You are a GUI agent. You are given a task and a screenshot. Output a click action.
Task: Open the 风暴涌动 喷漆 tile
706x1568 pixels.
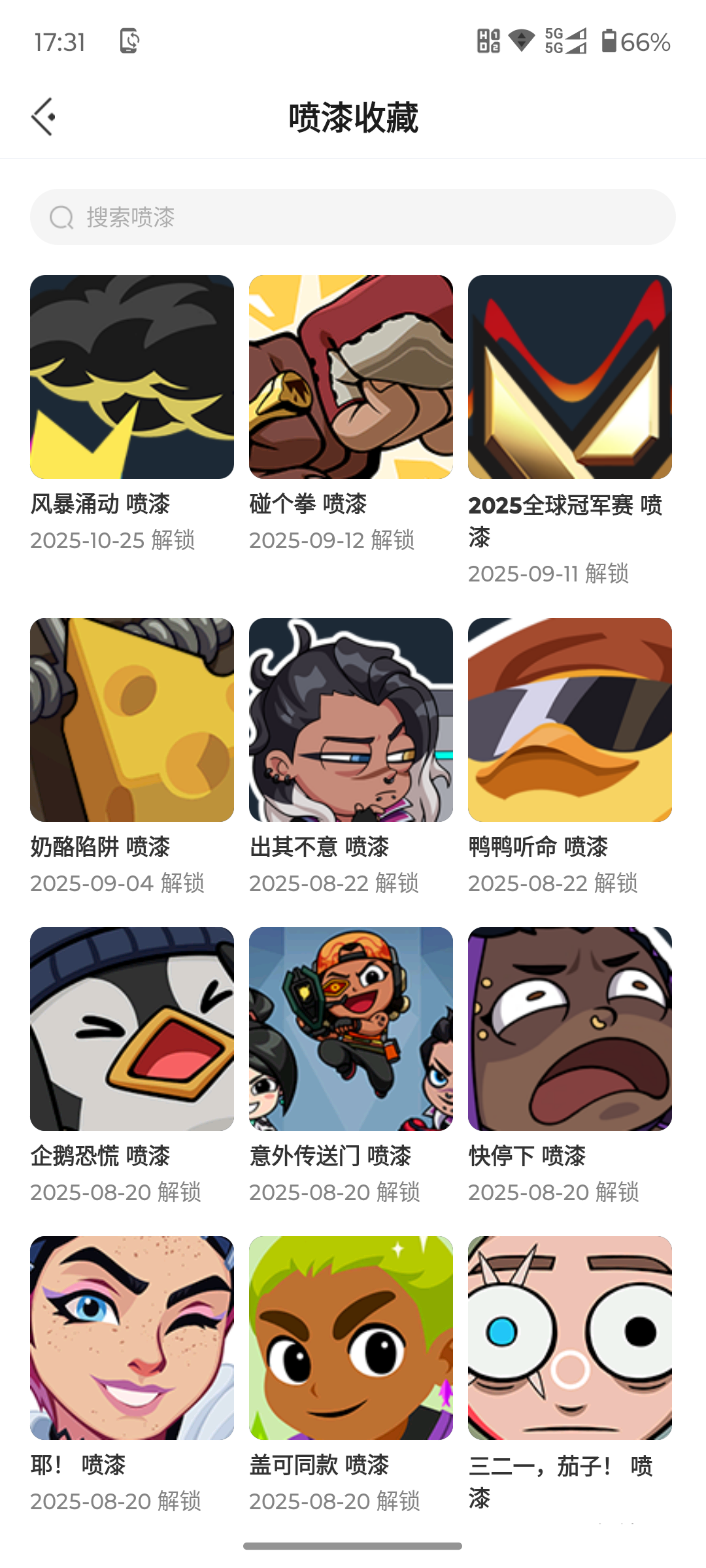(x=132, y=377)
